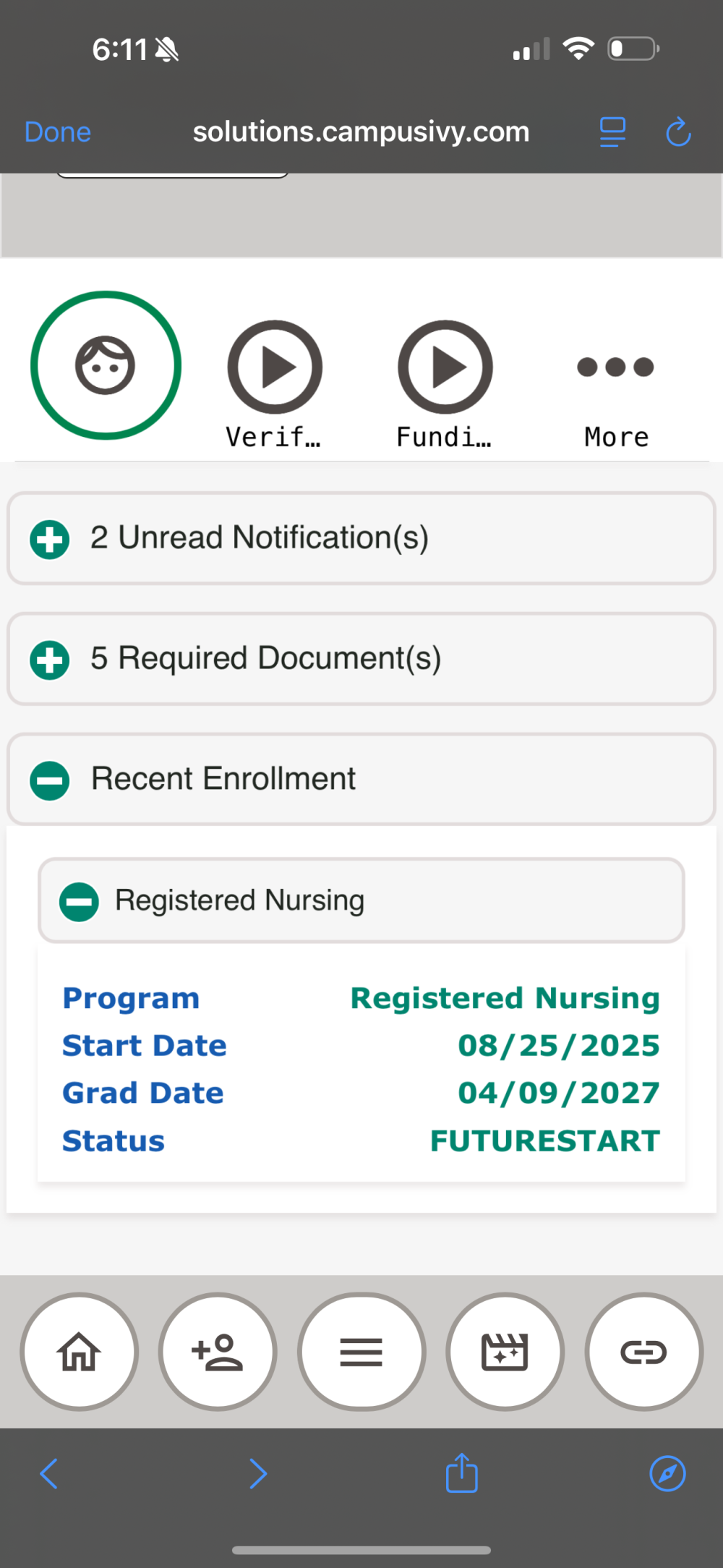Reload the page
The width and height of the screenshot is (723, 1568).
pos(678,132)
